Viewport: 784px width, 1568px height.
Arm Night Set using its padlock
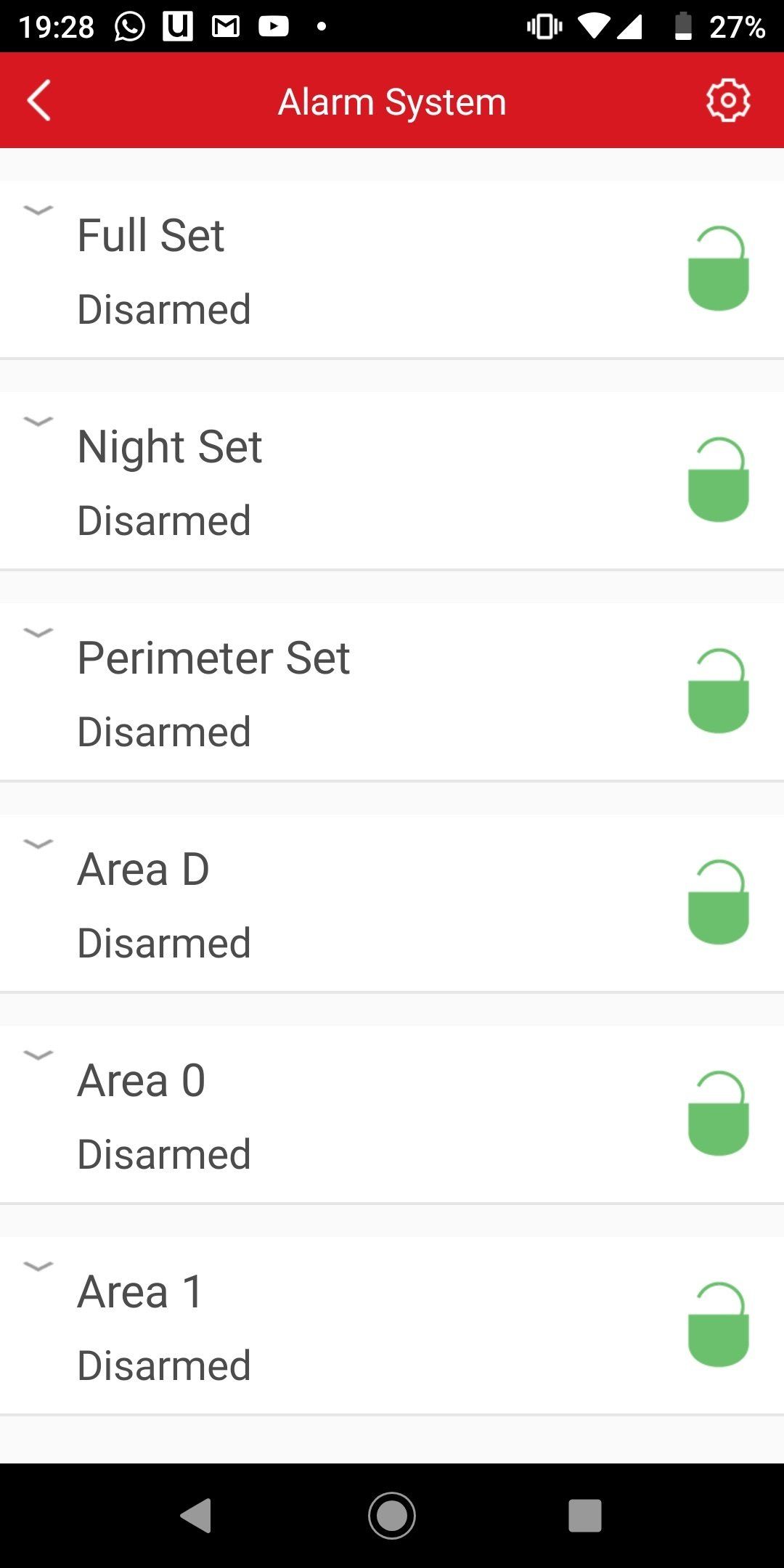pos(718,480)
